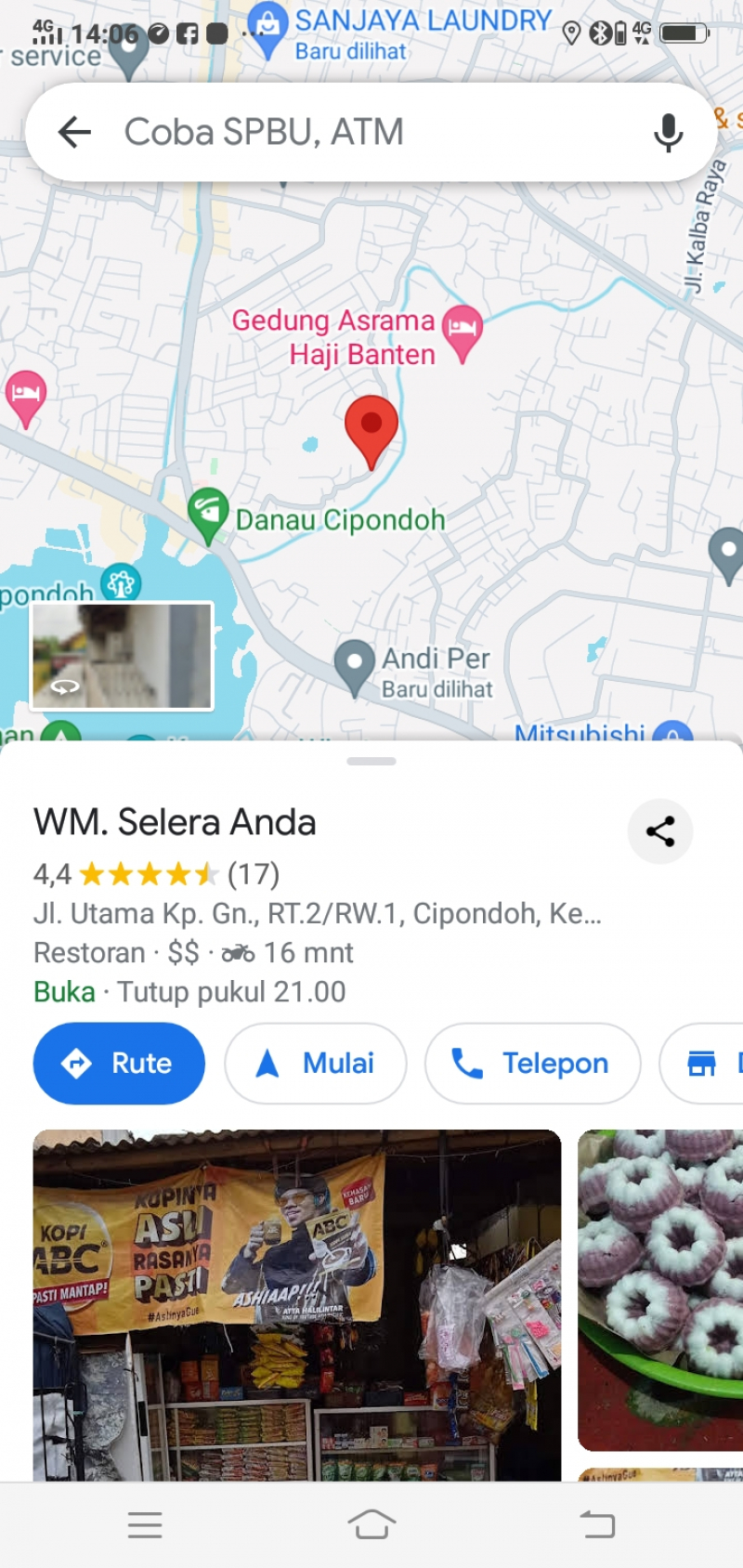Open Danau Cipondoh place on the map

(209, 516)
